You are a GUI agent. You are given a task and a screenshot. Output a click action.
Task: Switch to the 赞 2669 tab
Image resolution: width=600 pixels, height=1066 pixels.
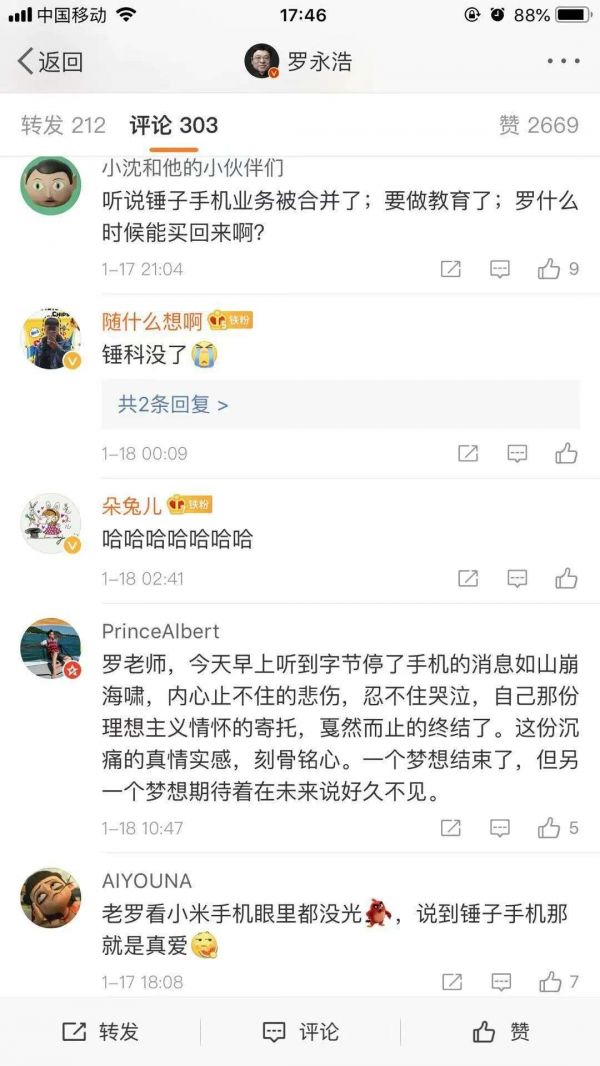538,125
